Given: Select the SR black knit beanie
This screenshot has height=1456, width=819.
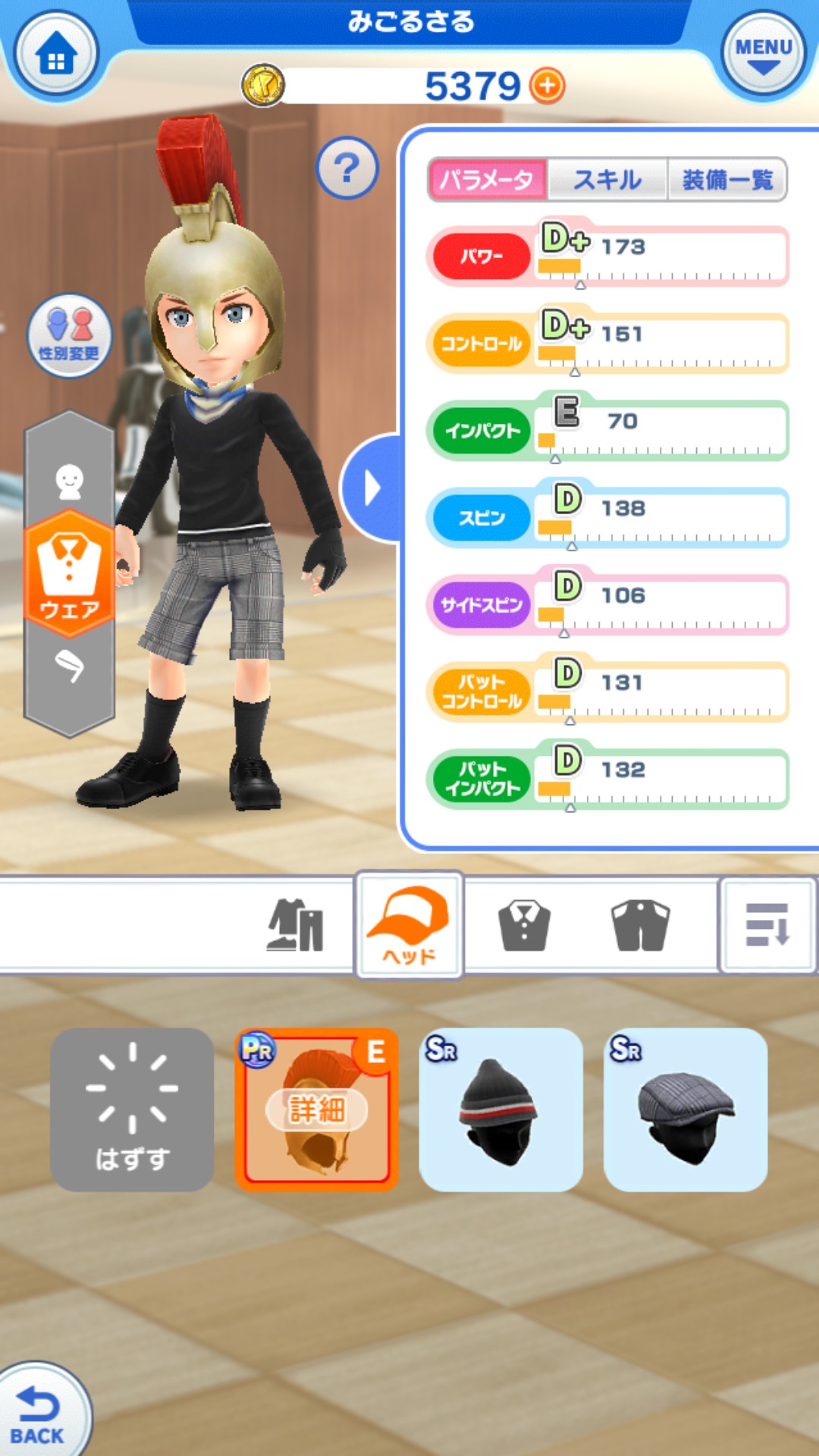Looking at the screenshot, I should click(x=500, y=1109).
